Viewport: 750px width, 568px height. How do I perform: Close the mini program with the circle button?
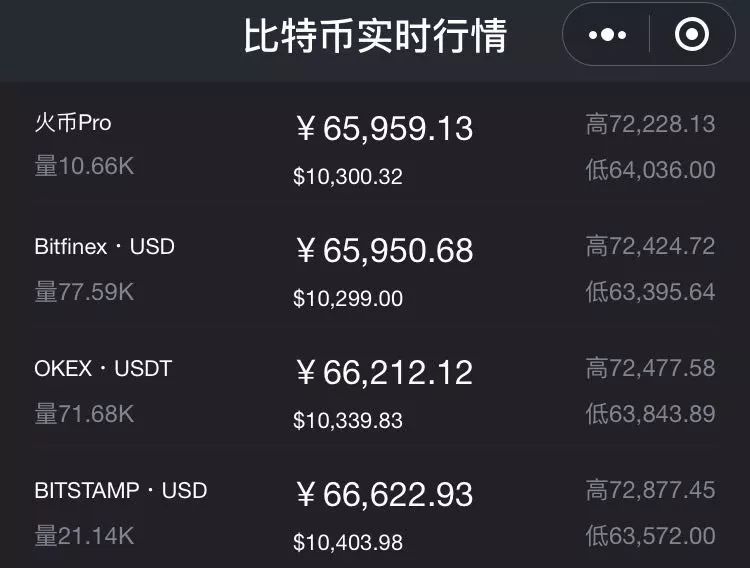click(692, 35)
